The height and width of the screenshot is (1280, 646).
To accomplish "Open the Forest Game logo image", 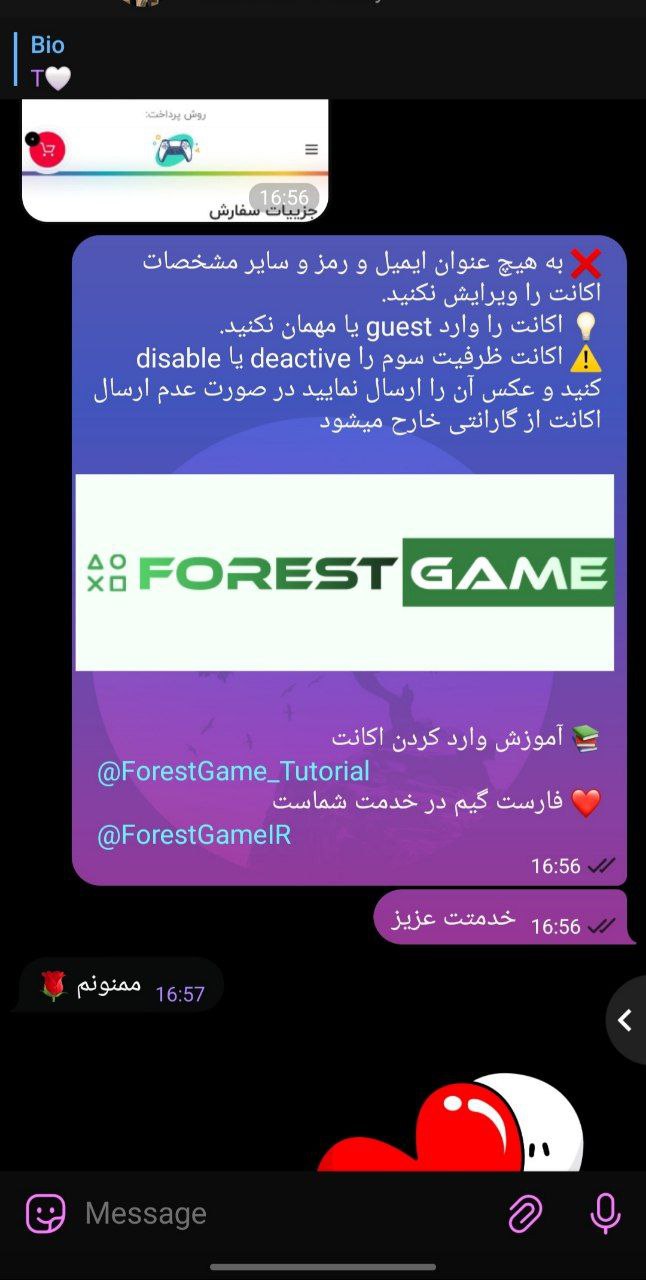I will point(344,572).
